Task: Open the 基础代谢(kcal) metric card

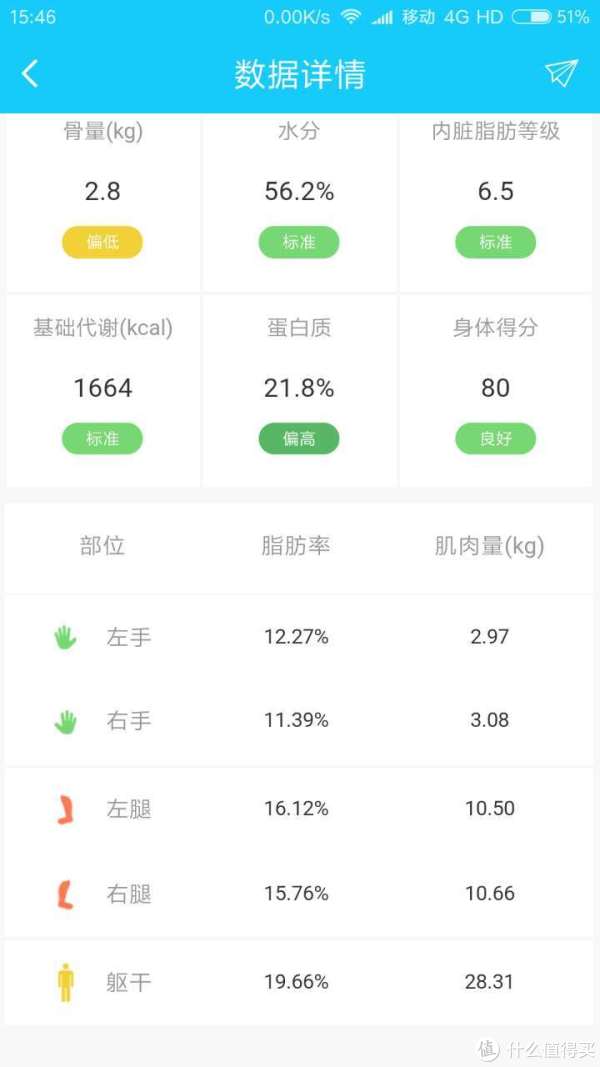Action: (x=103, y=391)
